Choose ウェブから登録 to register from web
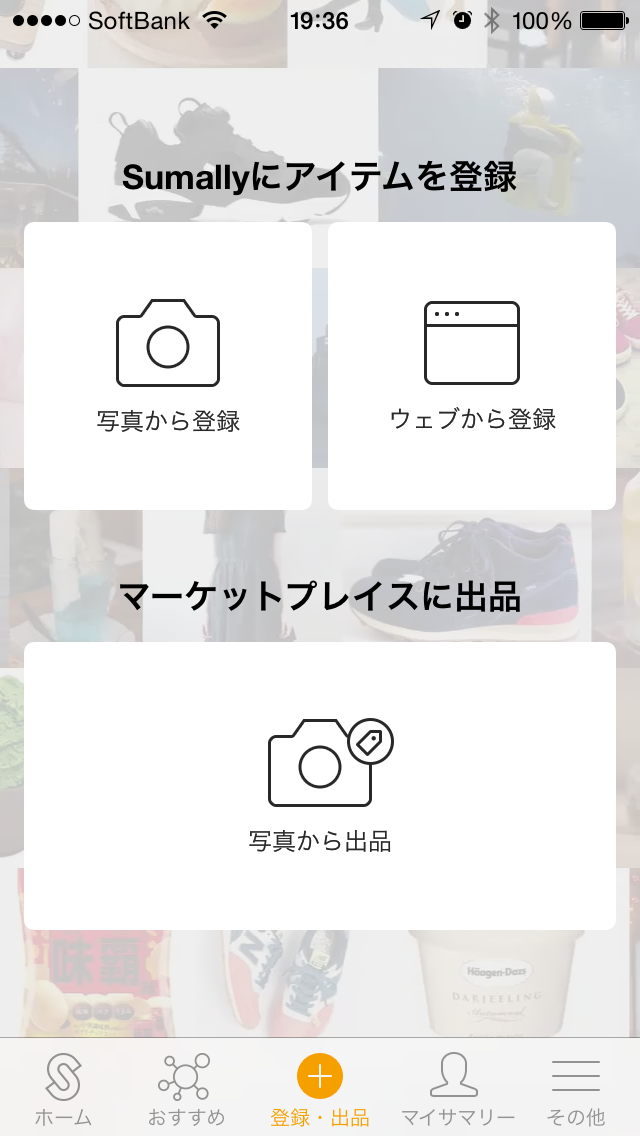Viewport: 640px width, 1136px height. [x=472, y=366]
